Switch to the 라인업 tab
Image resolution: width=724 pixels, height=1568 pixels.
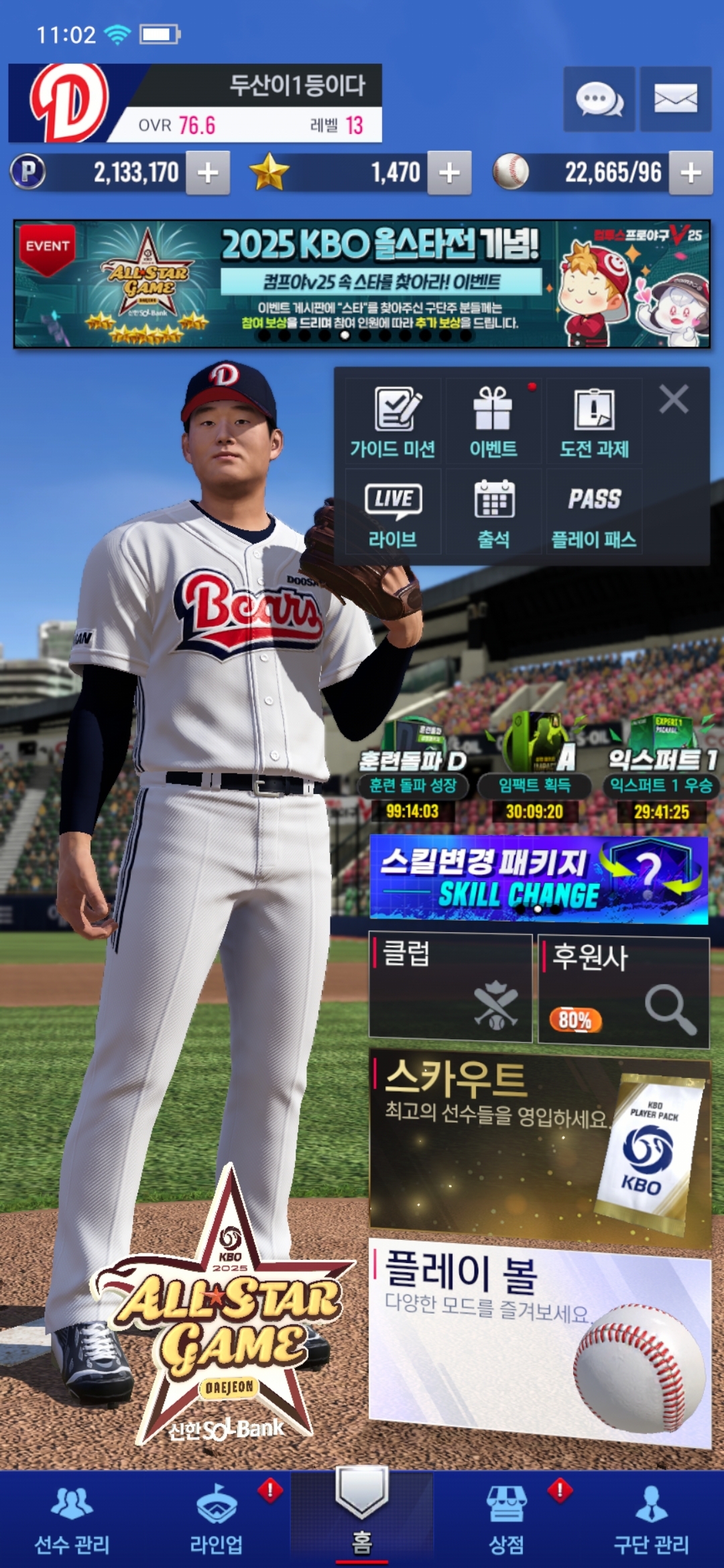pyautogui.click(x=217, y=1519)
